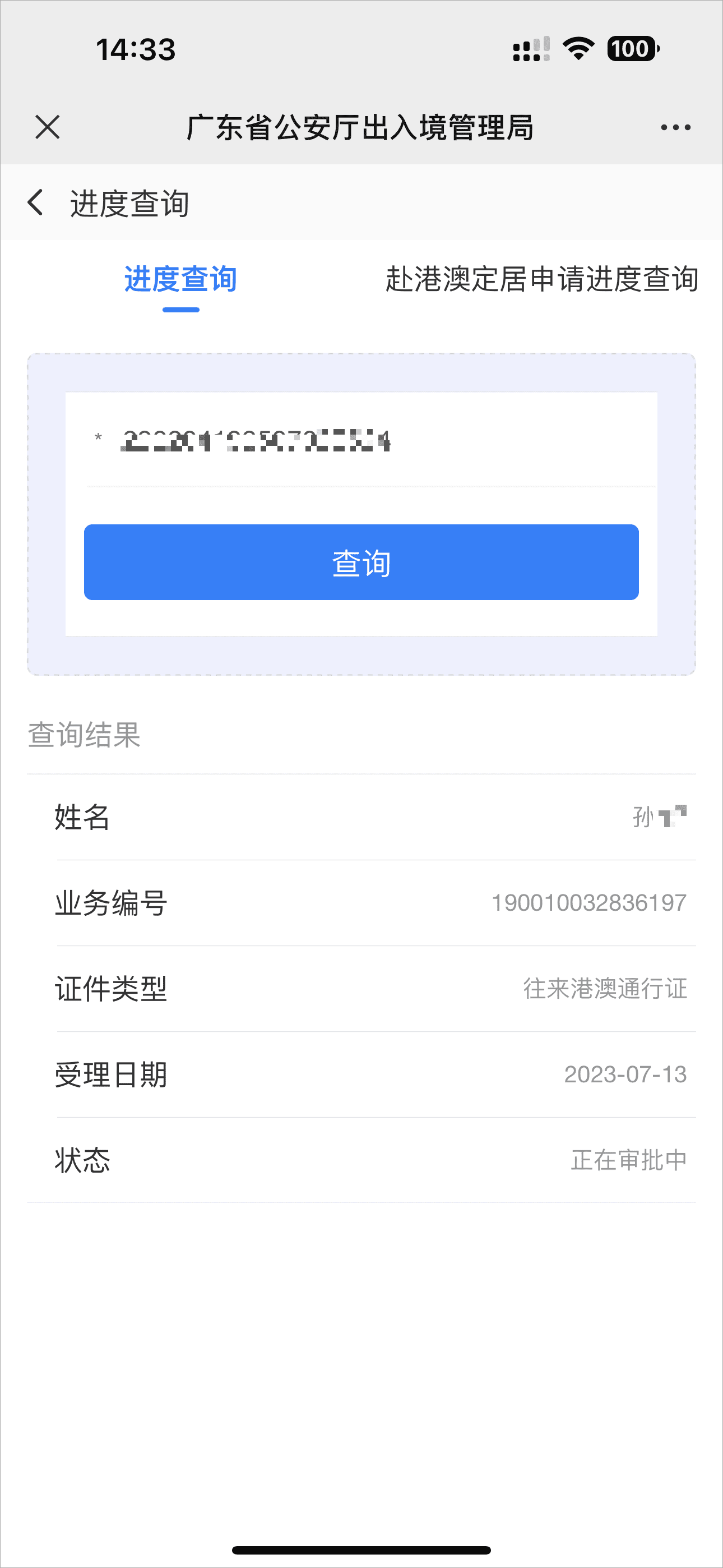Tap the blue 查询 button

(x=361, y=562)
